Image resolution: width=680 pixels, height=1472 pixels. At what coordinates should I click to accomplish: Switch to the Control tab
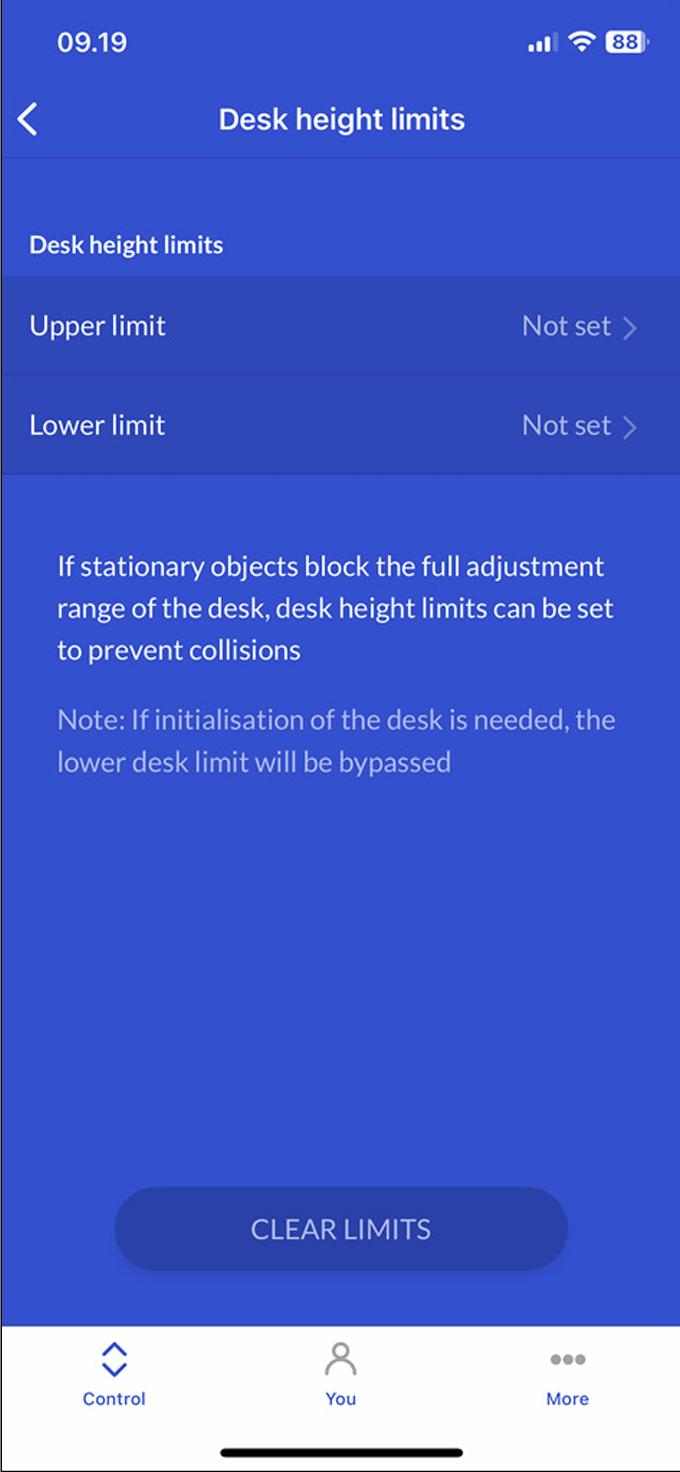pos(114,1374)
